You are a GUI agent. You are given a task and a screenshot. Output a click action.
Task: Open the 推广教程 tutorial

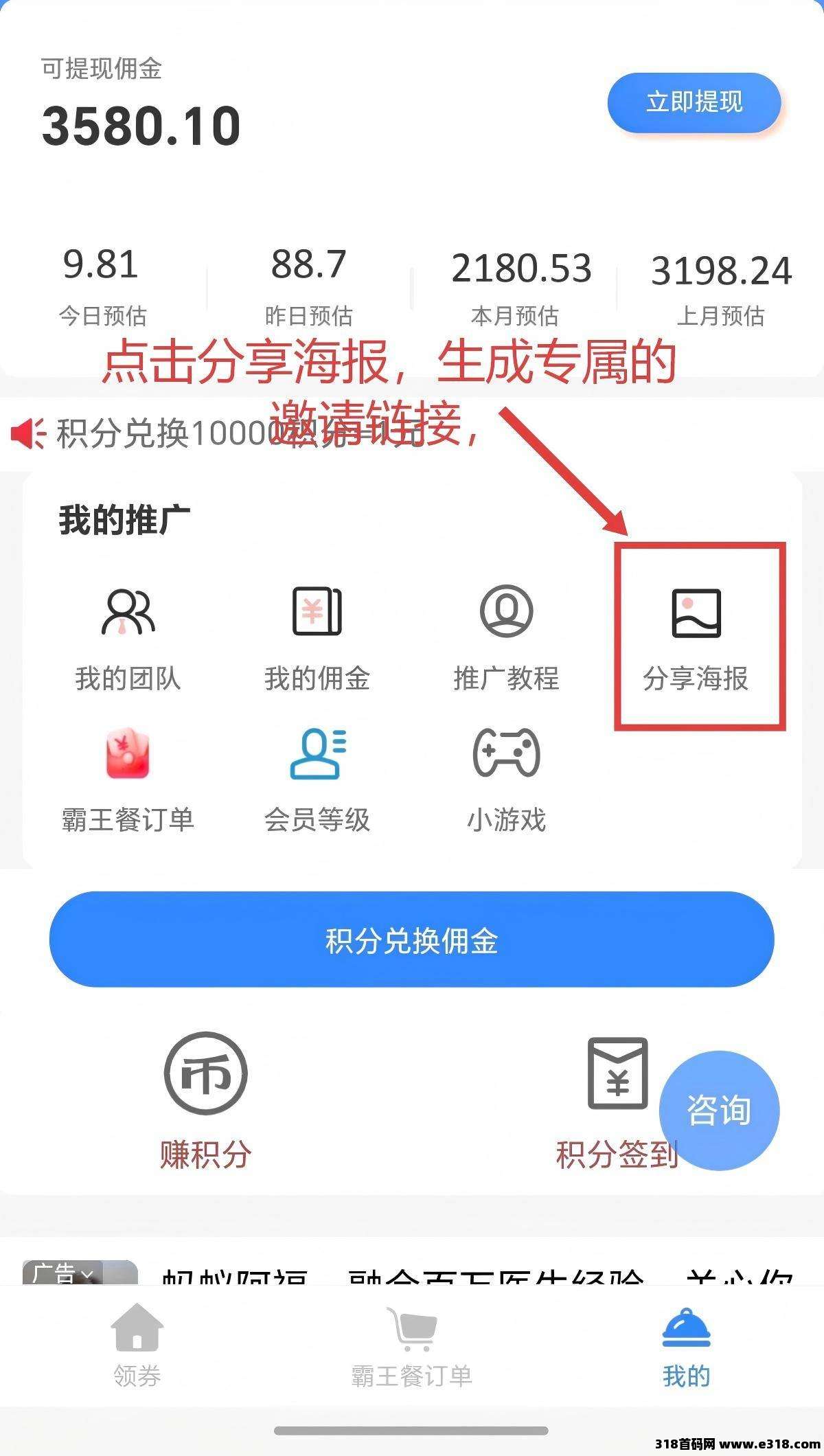506,637
